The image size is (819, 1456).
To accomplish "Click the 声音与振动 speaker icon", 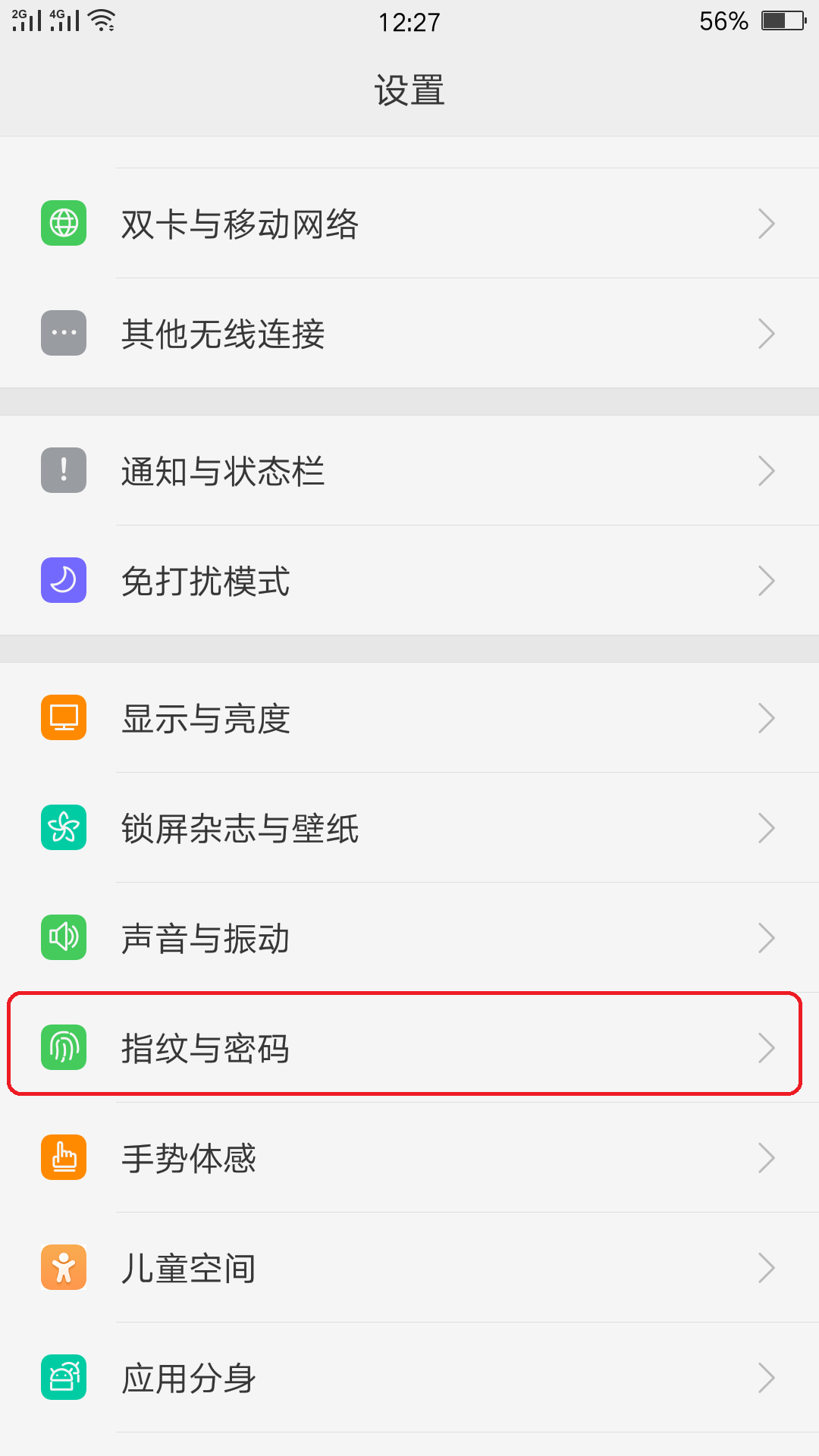I will point(64,937).
